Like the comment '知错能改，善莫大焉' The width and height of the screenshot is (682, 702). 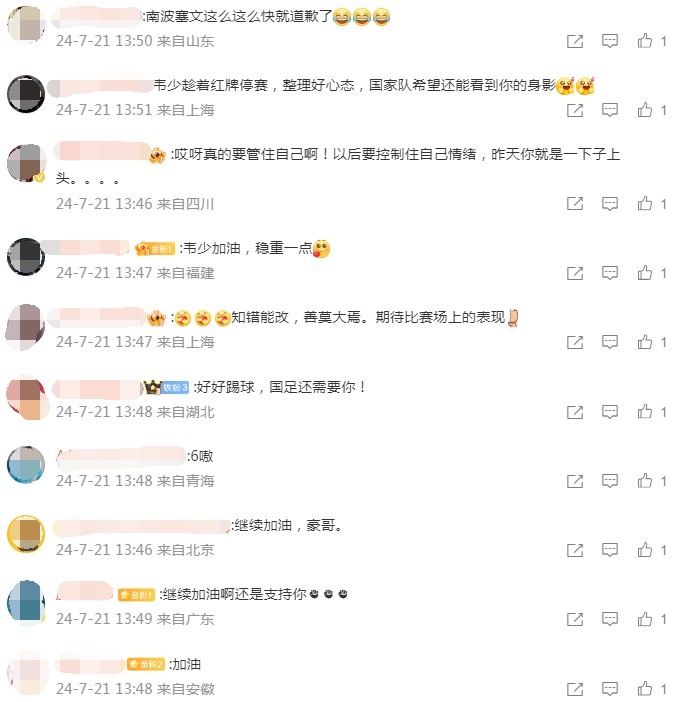point(645,342)
